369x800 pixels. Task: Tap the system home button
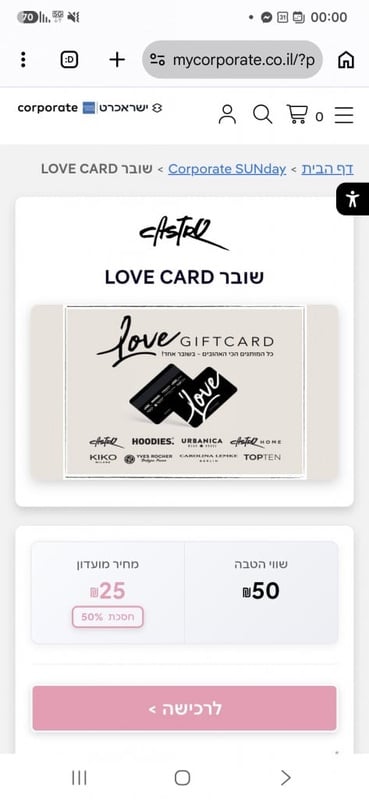tap(182, 778)
